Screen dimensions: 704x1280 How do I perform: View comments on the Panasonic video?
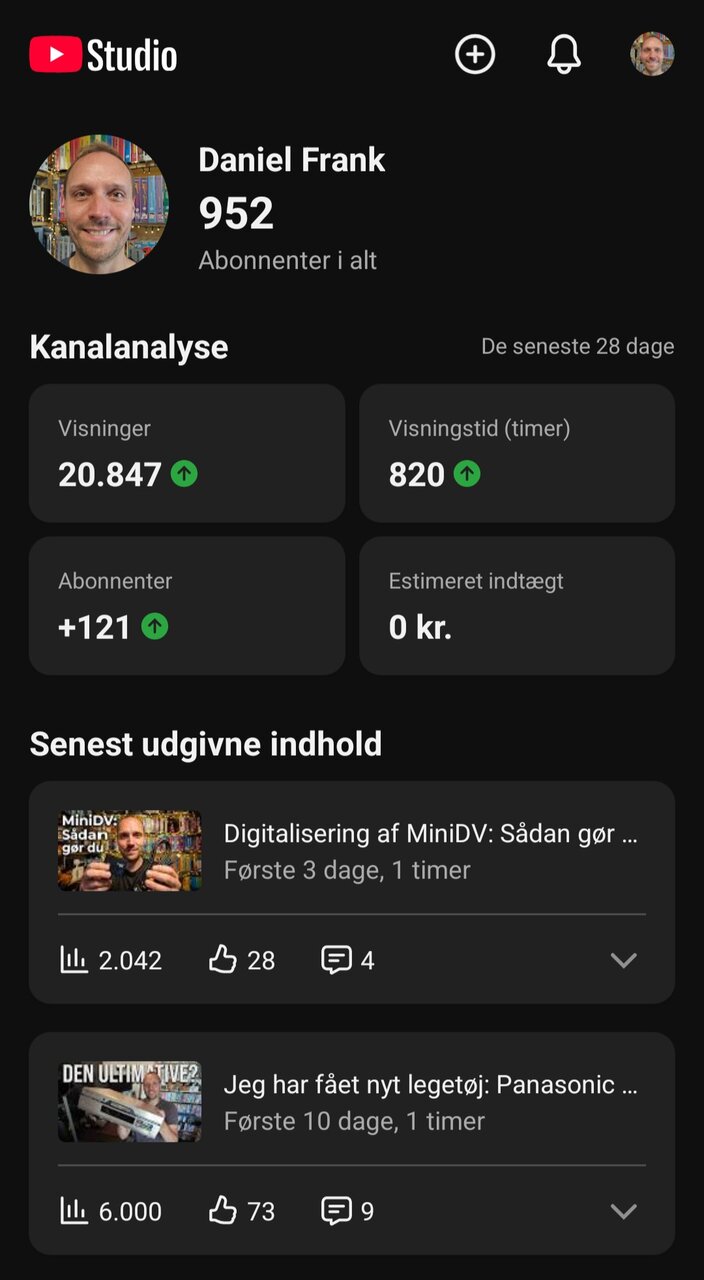348,1211
